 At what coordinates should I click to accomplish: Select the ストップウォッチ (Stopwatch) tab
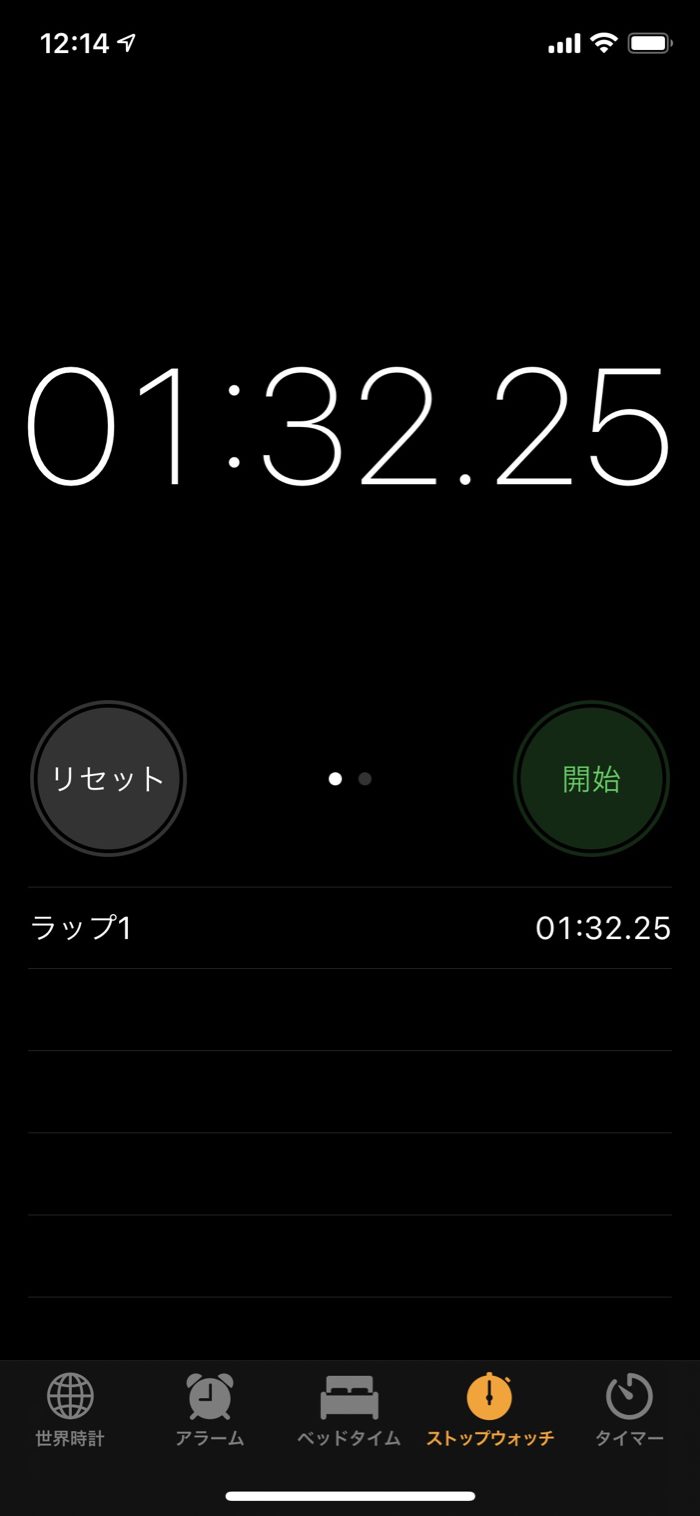point(490,1410)
